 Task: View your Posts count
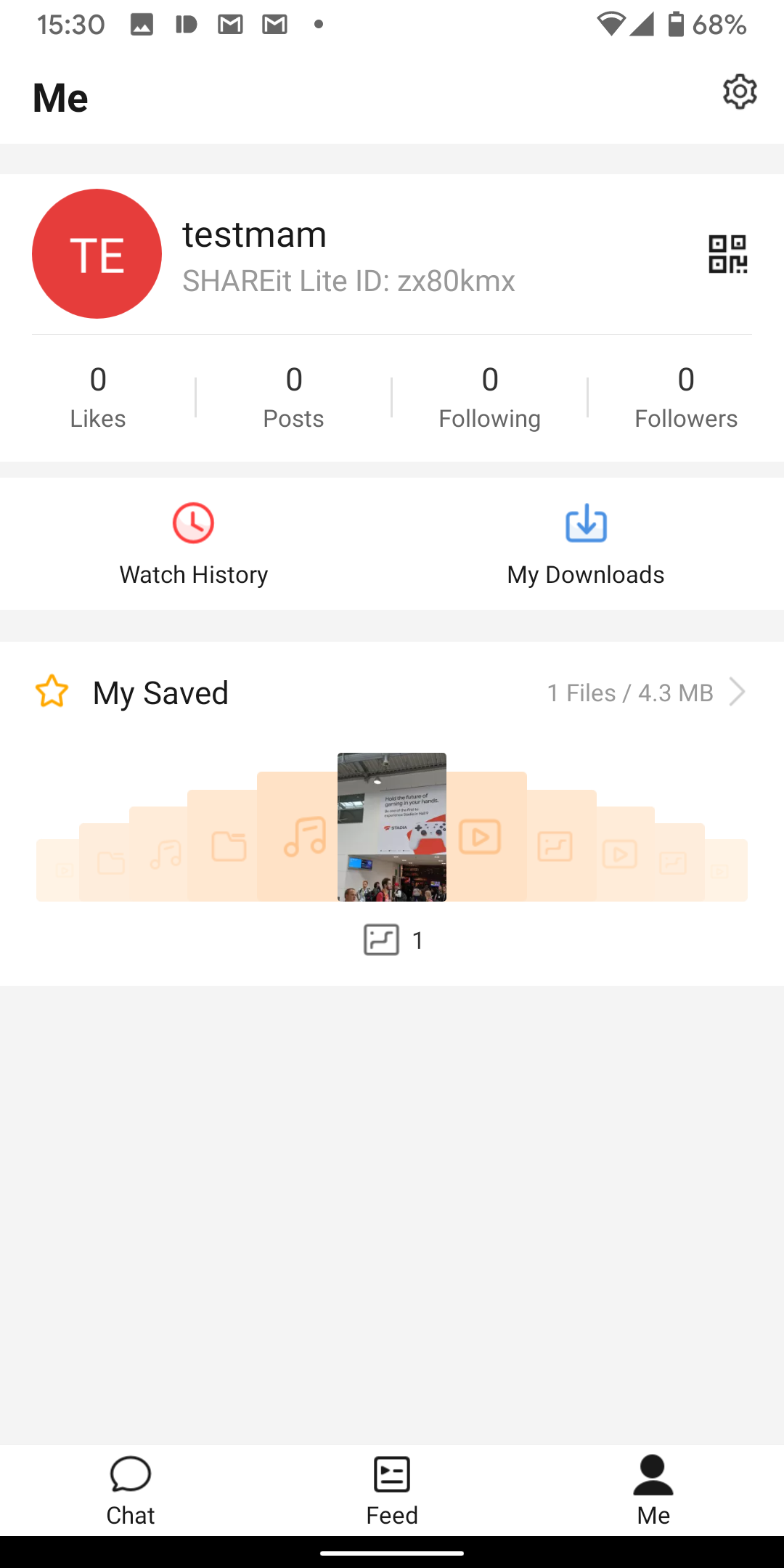pos(293,397)
